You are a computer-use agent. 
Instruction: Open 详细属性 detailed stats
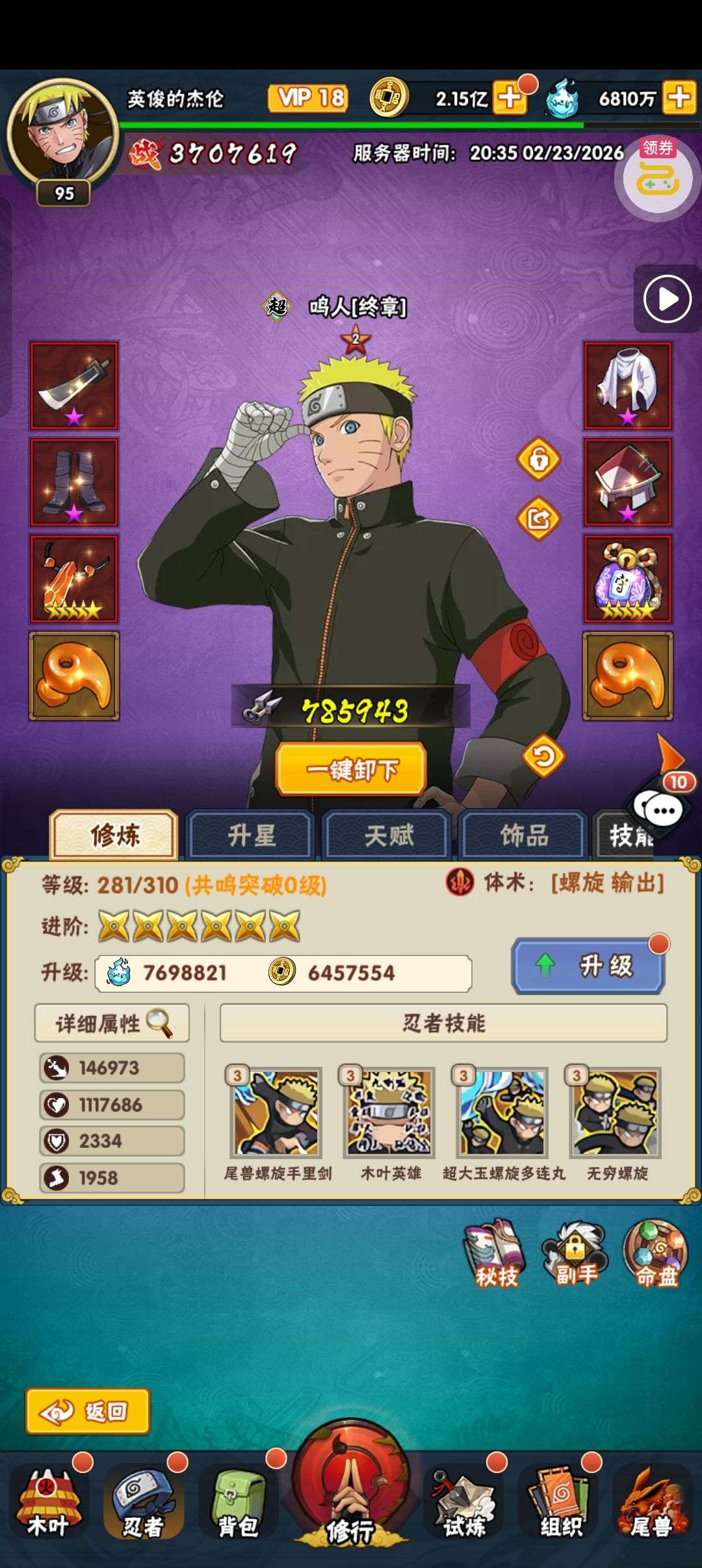(x=112, y=1023)
